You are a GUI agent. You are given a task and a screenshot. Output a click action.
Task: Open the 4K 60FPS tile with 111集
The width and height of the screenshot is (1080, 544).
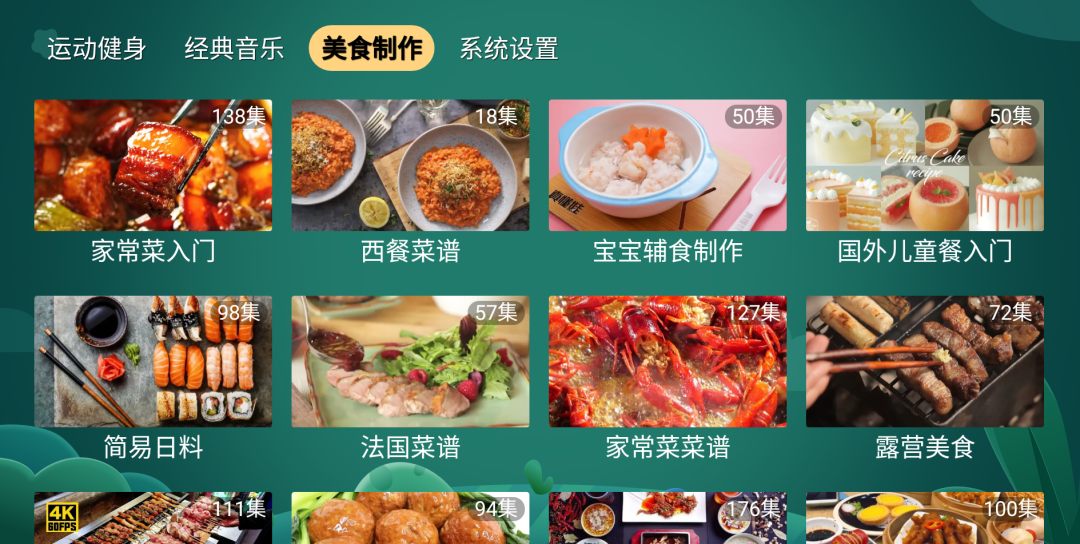click(x=153, y=519)
